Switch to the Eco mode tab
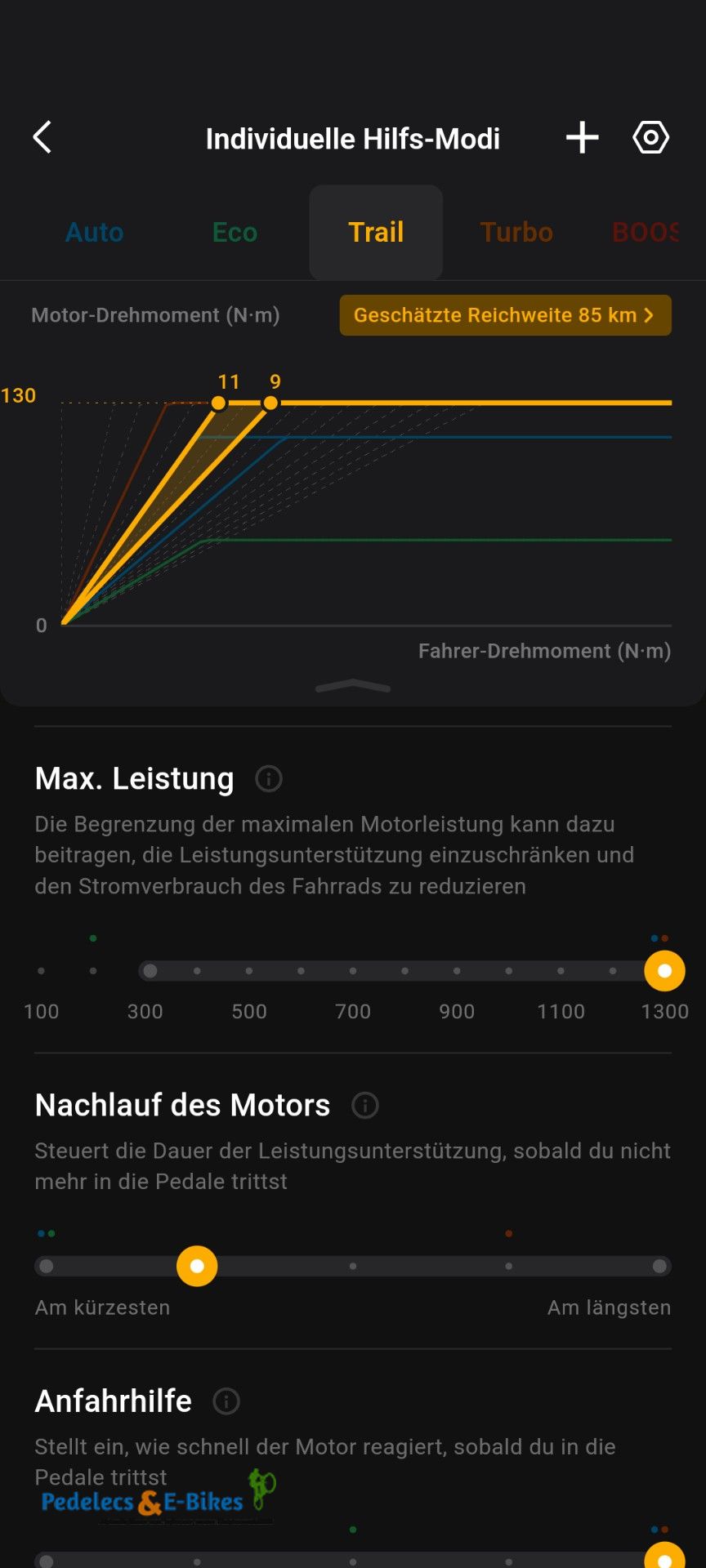Screen dimensions: 706x1568 (235, 232)
